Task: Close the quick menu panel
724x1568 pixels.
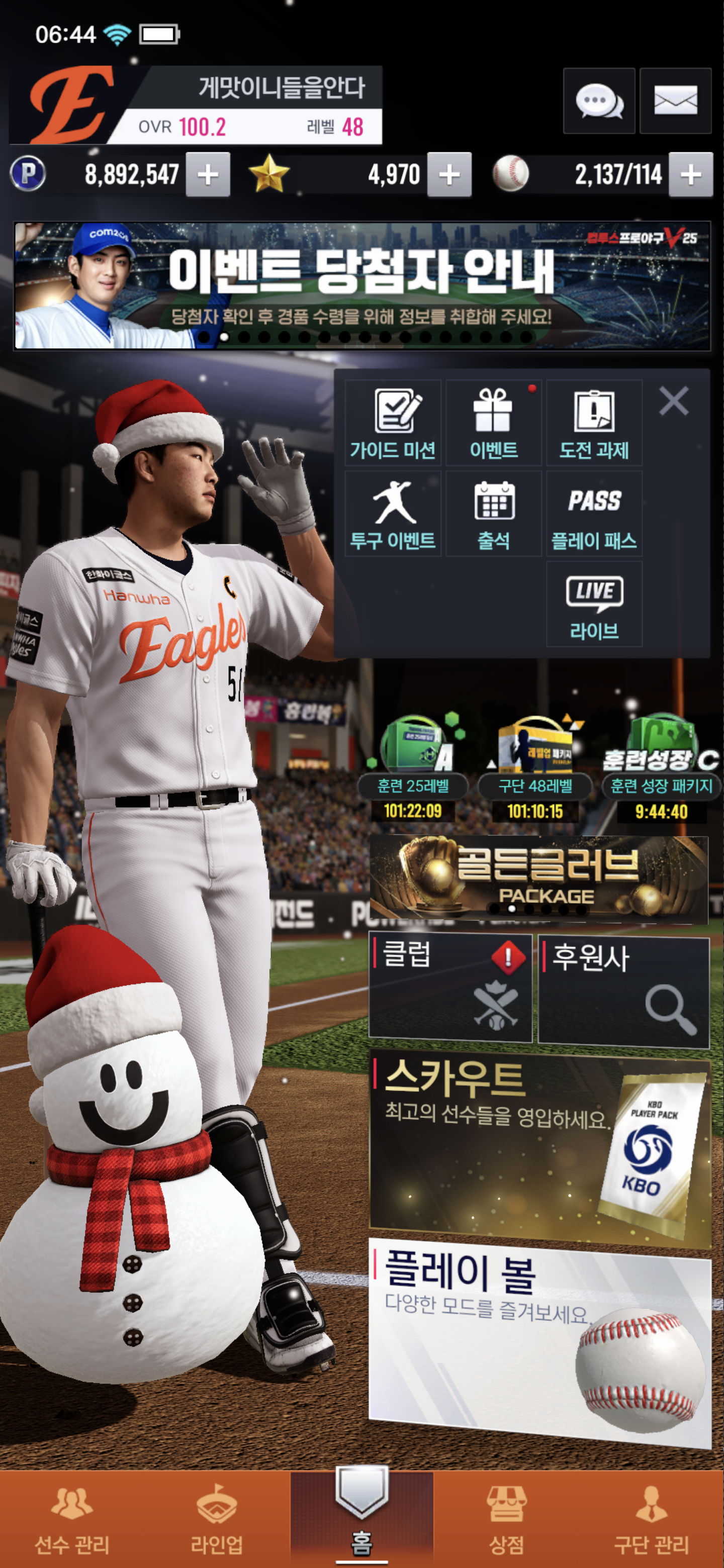Action: coord(673,401)
